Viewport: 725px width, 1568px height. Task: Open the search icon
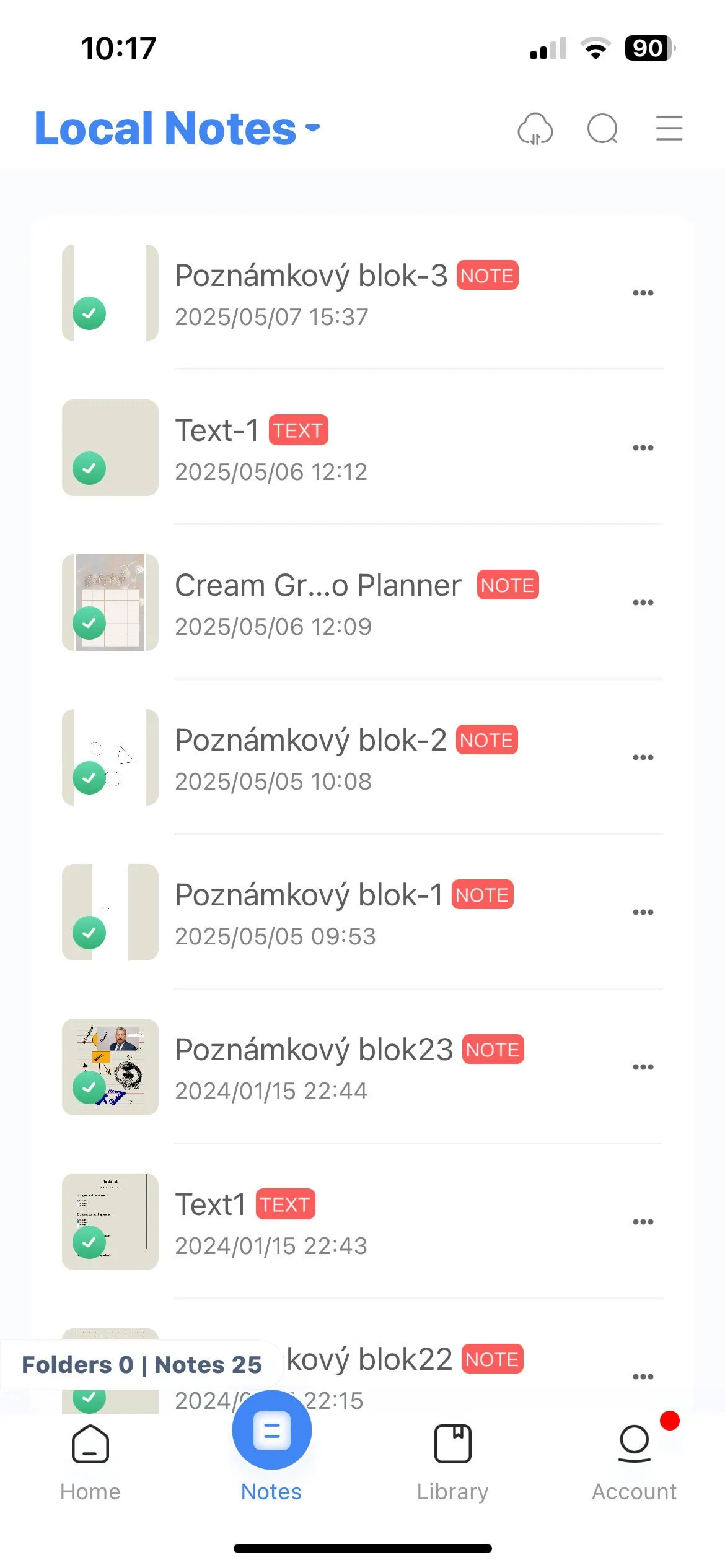(x=602, y=129)
